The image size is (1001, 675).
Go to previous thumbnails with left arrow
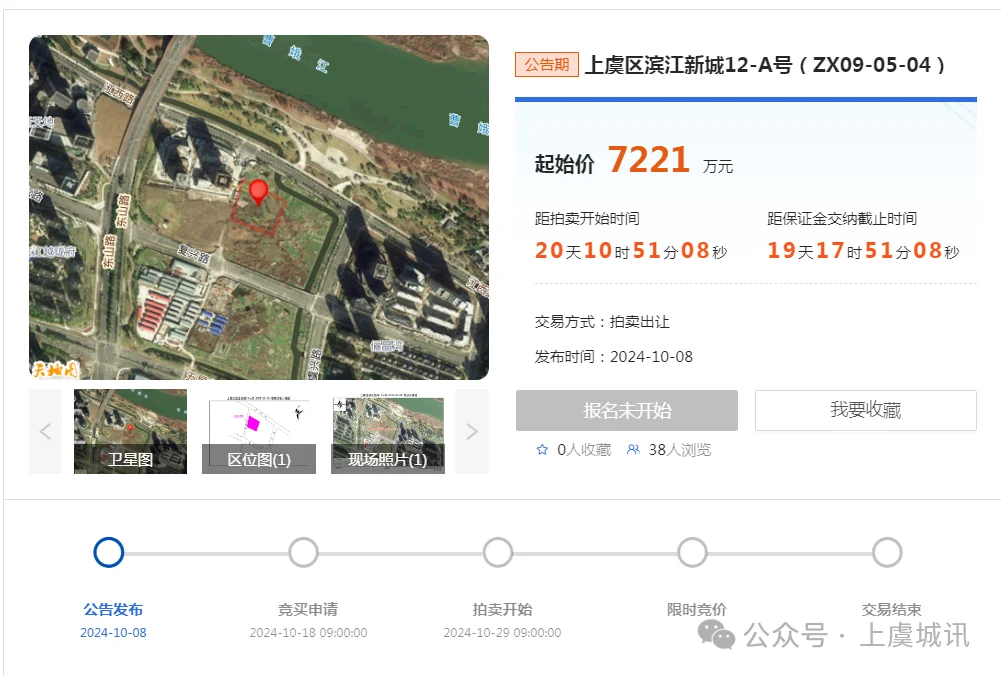pyautogui.click(x=45, y=432)
